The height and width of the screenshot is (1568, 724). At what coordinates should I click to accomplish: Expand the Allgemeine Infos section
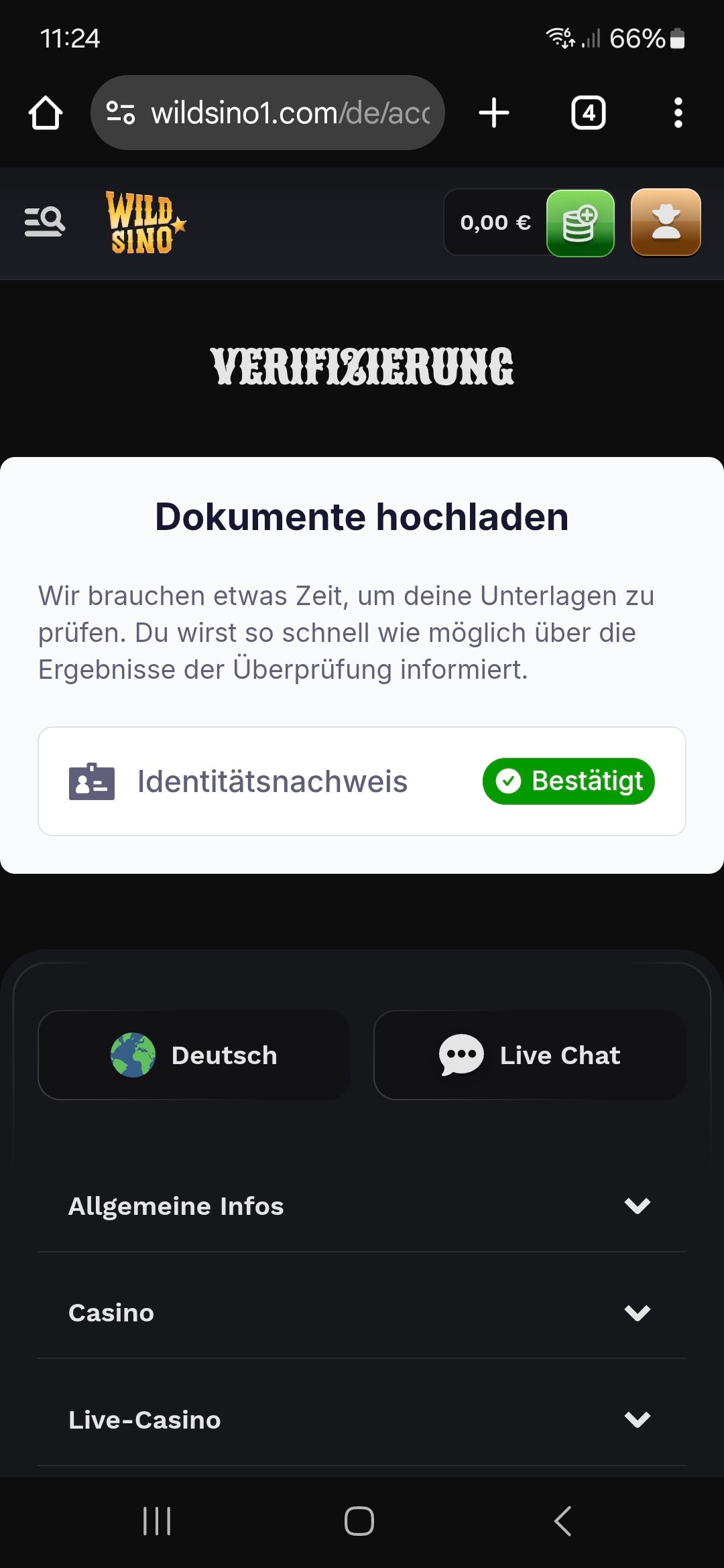(x=362, y=1206)
